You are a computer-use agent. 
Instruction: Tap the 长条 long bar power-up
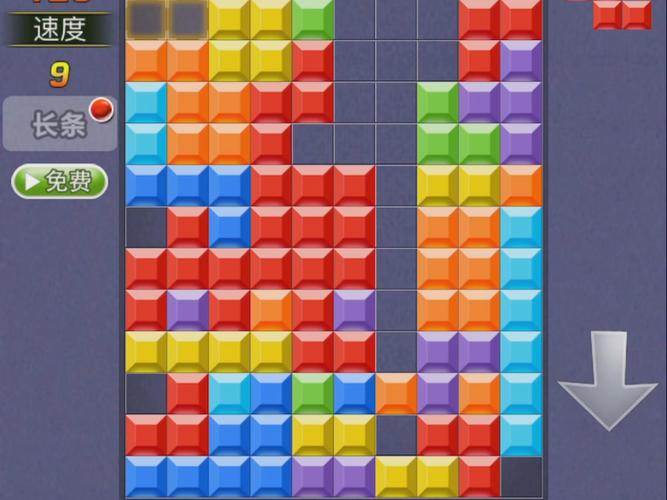point(59,124)
